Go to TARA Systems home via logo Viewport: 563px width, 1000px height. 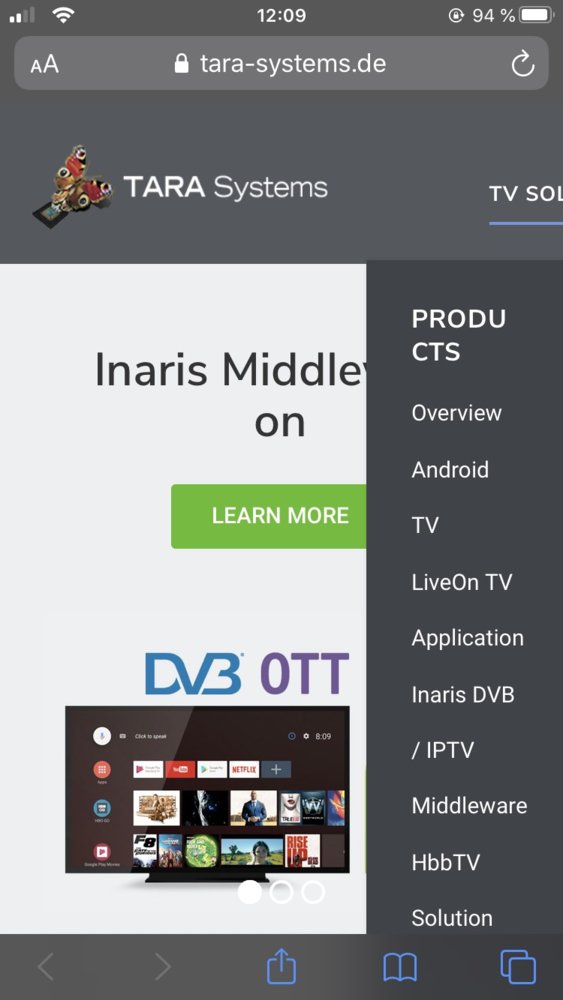(x=180, y=187)
